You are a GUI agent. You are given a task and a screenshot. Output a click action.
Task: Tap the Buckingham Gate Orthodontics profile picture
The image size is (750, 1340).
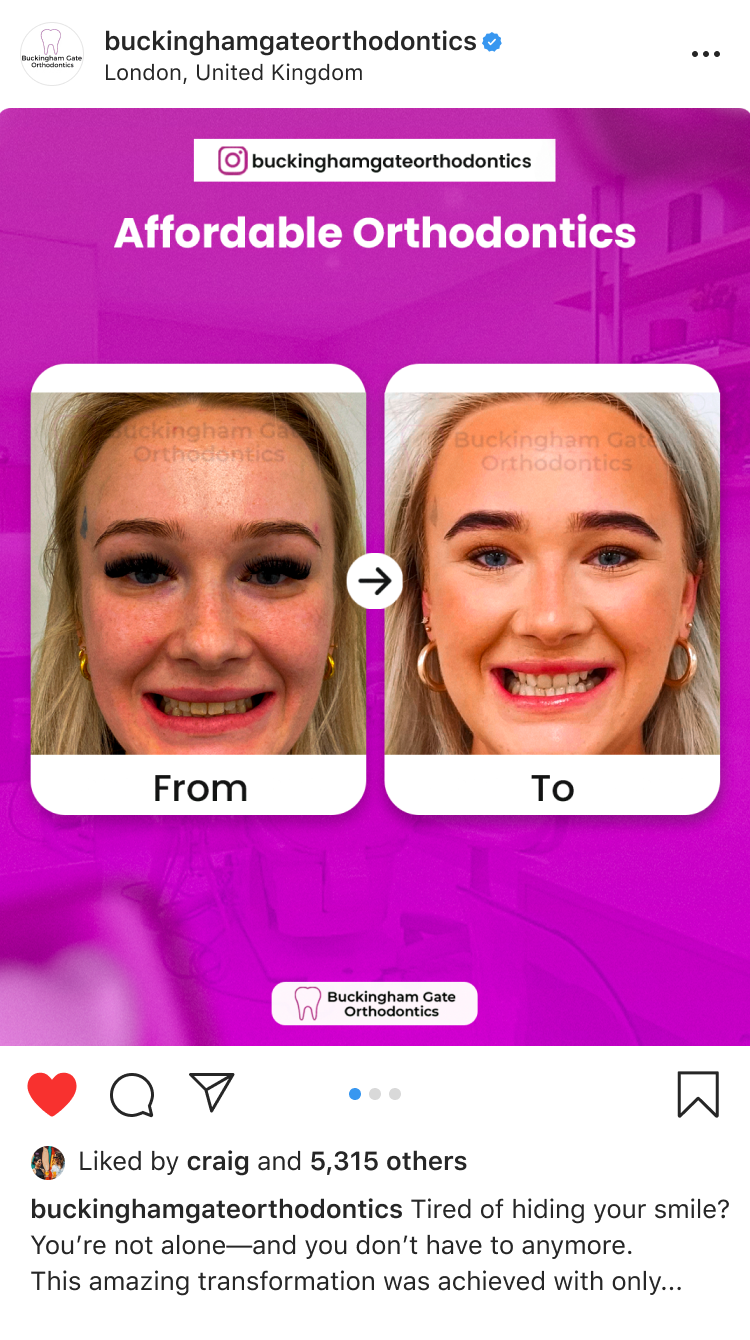[52, 54]
